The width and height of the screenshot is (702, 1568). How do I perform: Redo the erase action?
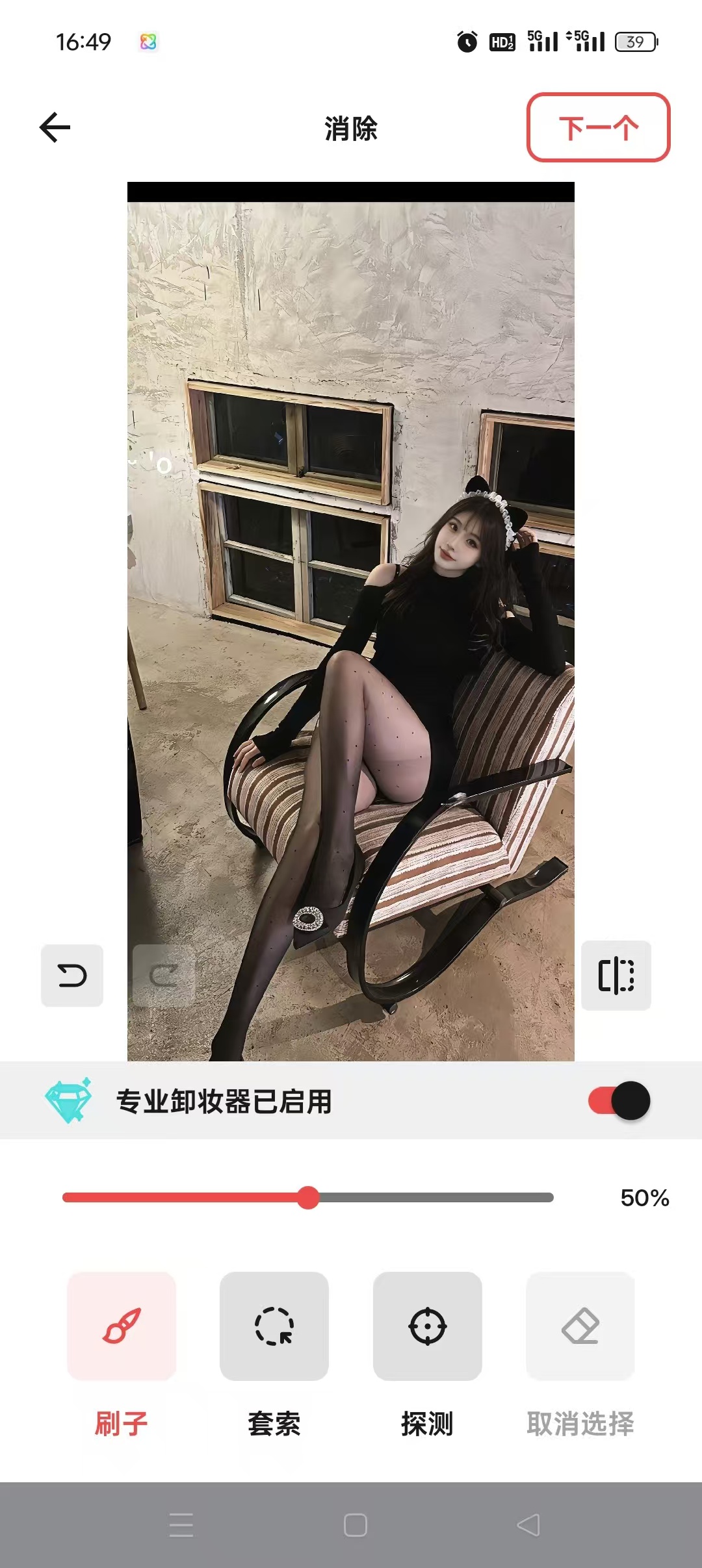tap(163, 976)
